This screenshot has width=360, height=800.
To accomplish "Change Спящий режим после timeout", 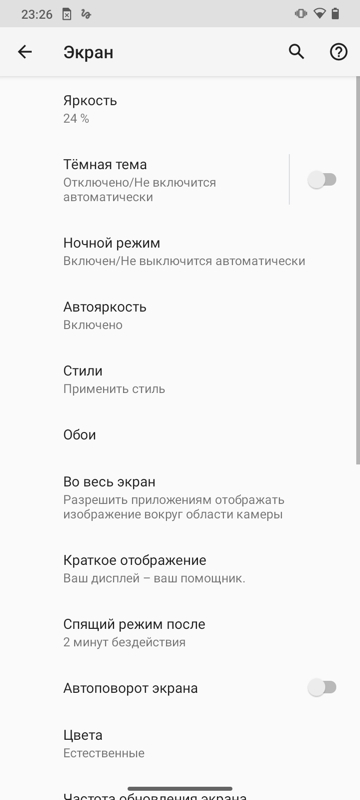I will [180, 633].
